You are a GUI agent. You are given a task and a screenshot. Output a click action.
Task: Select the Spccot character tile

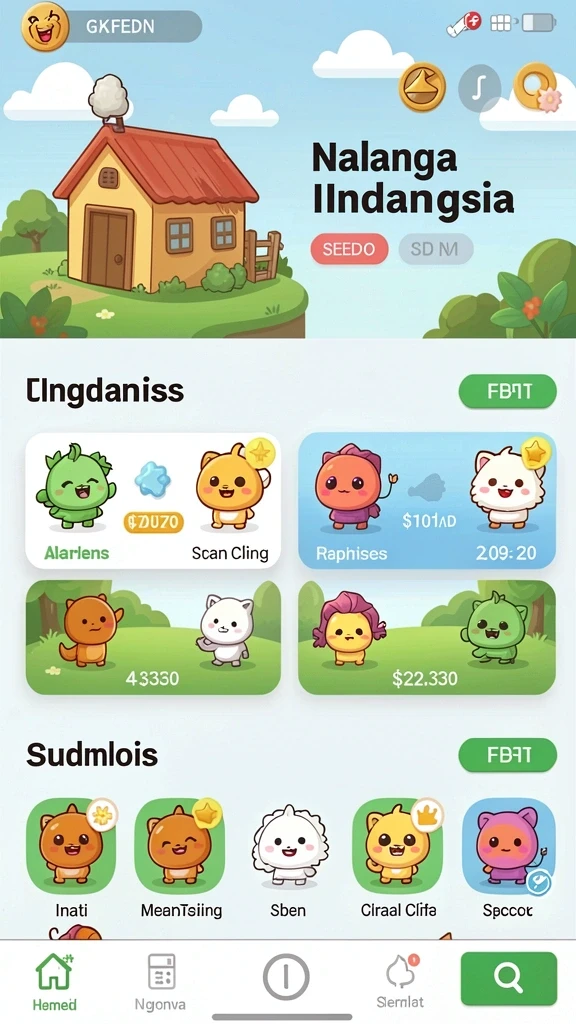click(x=508, y=858)
